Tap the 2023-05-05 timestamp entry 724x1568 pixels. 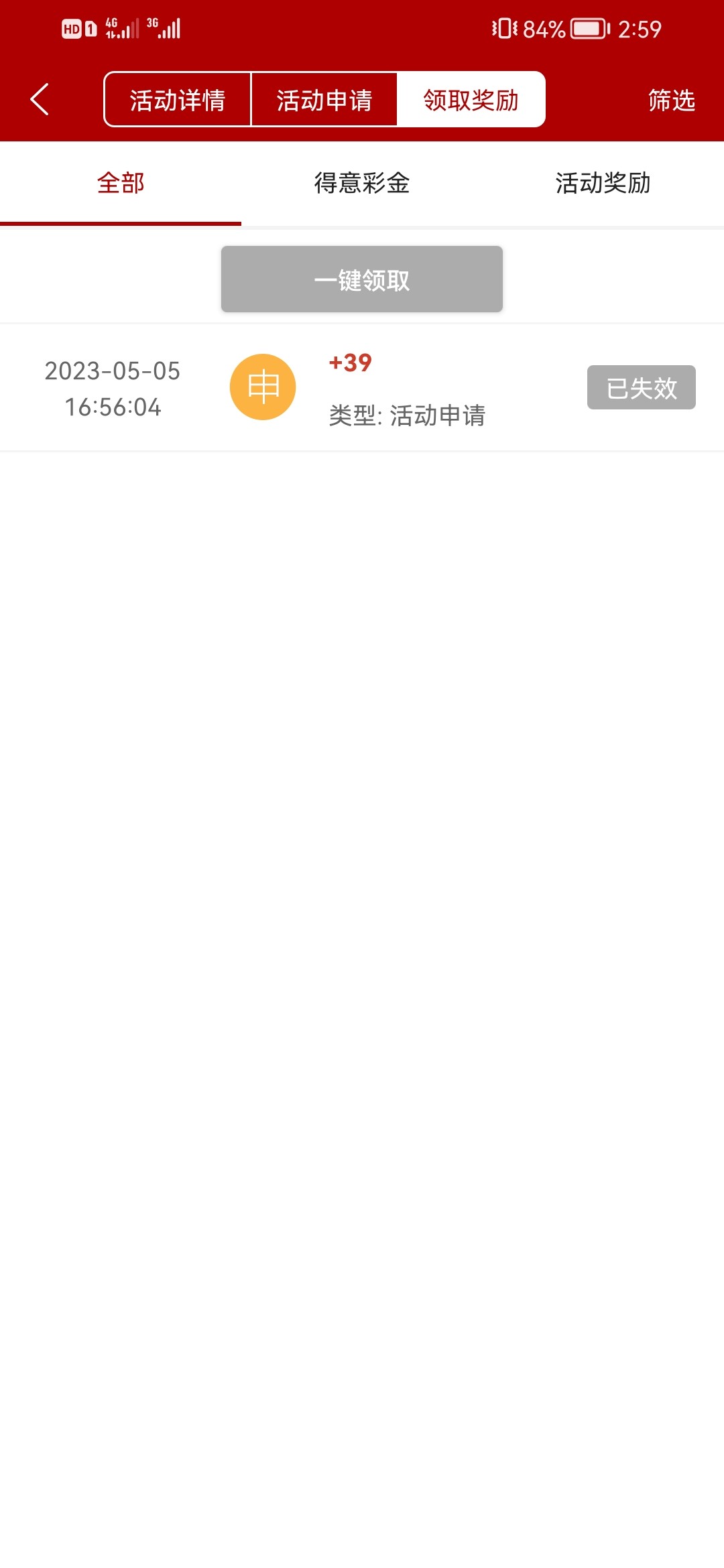pos(112,389)
